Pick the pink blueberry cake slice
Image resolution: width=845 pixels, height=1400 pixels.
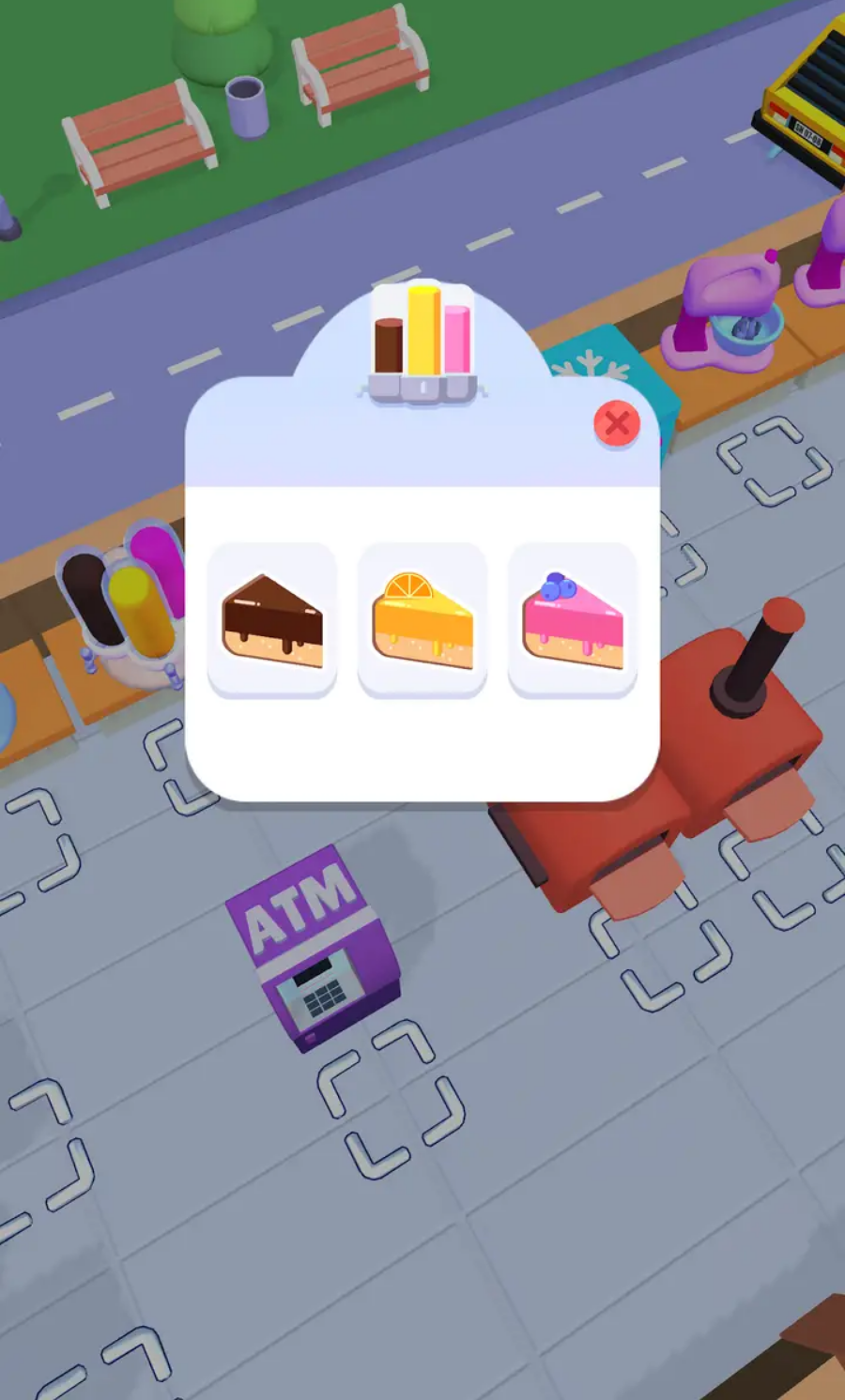point(573,619)
